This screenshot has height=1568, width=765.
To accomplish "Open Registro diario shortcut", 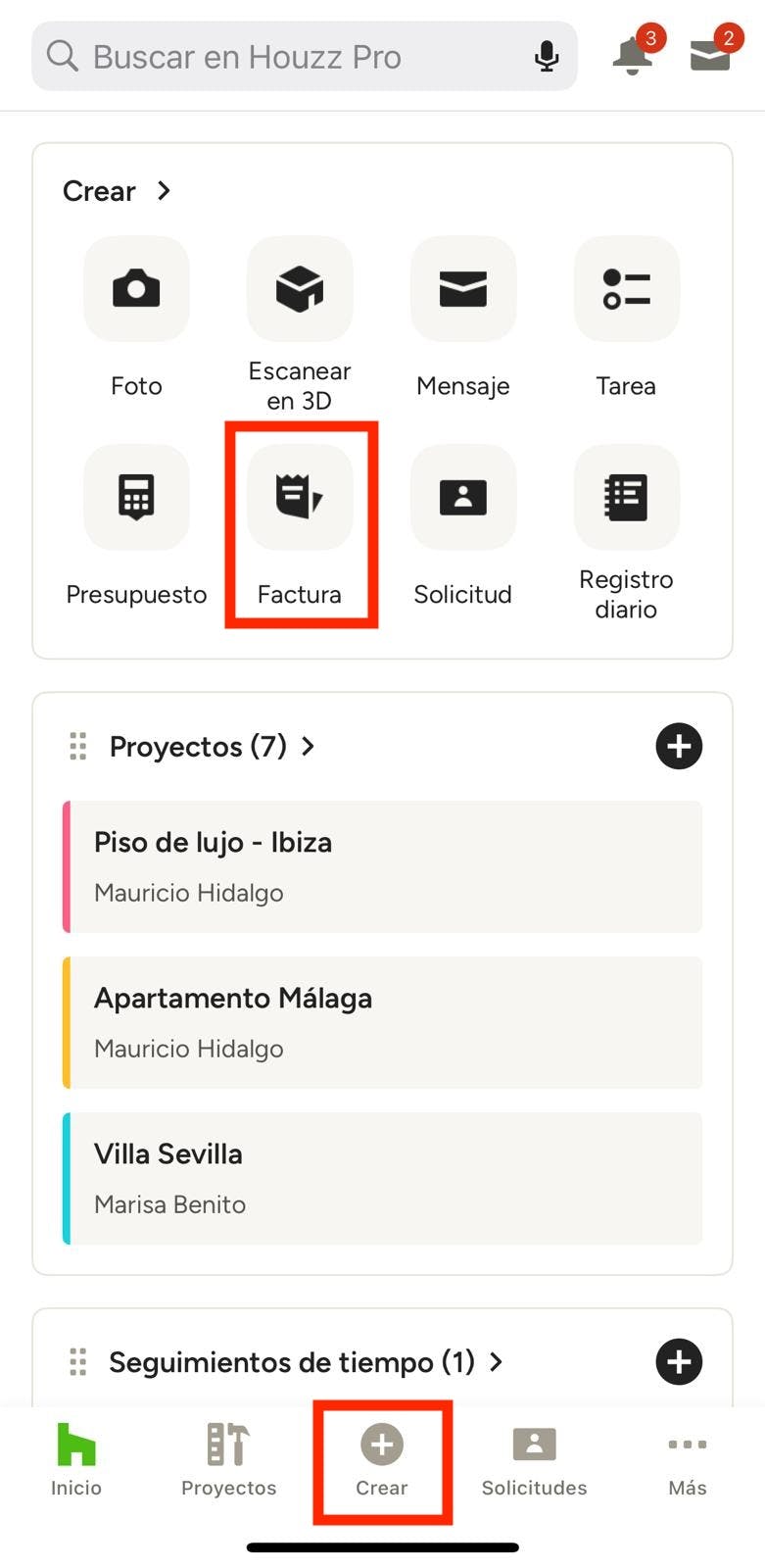I will point(626,497).
